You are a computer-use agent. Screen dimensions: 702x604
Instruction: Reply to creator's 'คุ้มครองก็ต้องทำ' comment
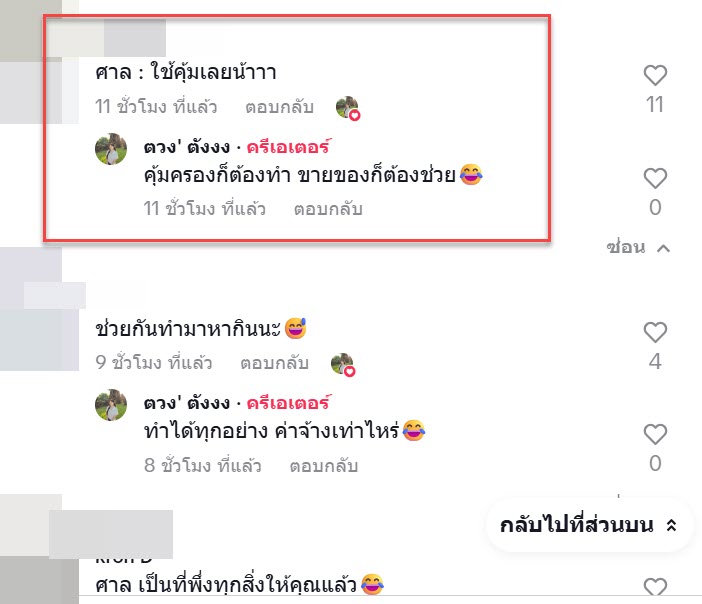point(327,210)
